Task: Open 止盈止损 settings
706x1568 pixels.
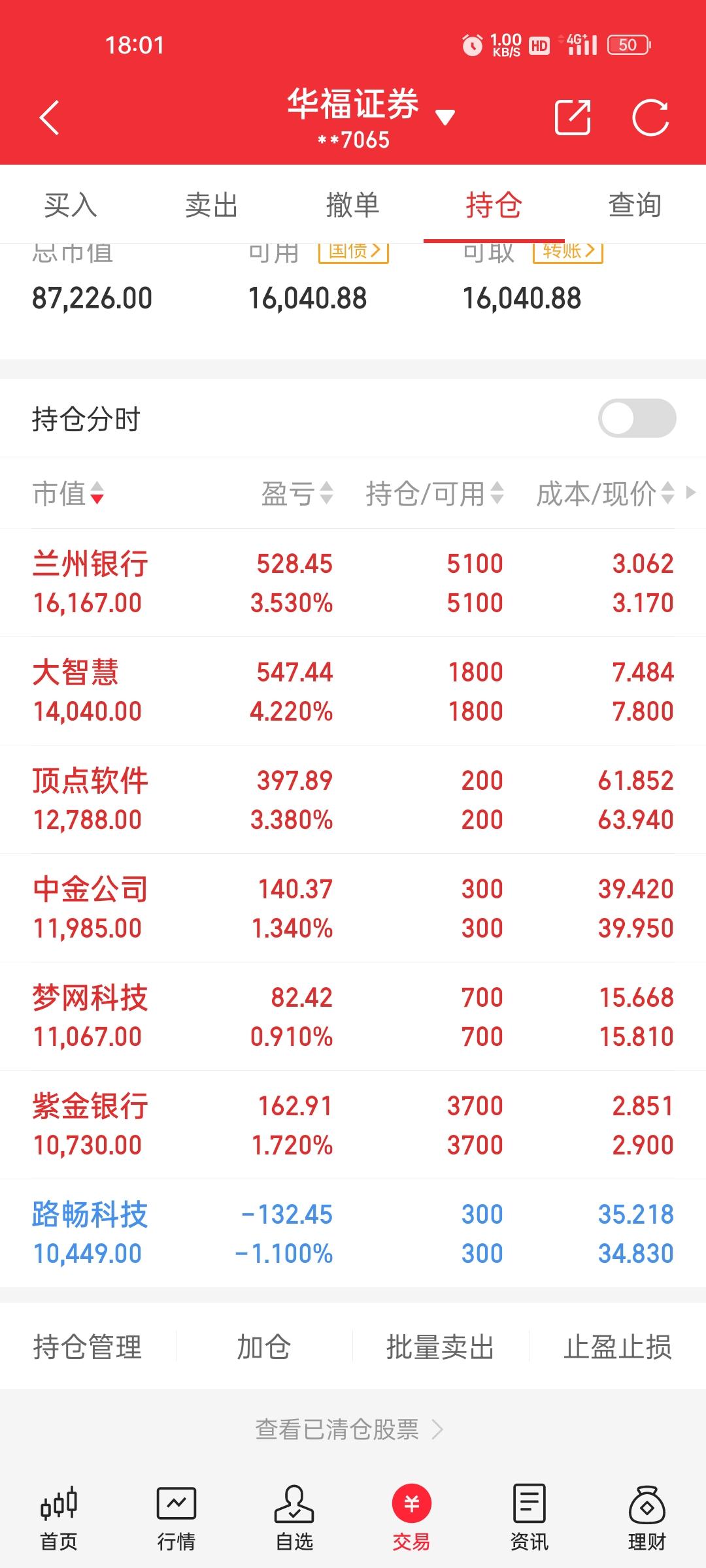Action: 618,1347
